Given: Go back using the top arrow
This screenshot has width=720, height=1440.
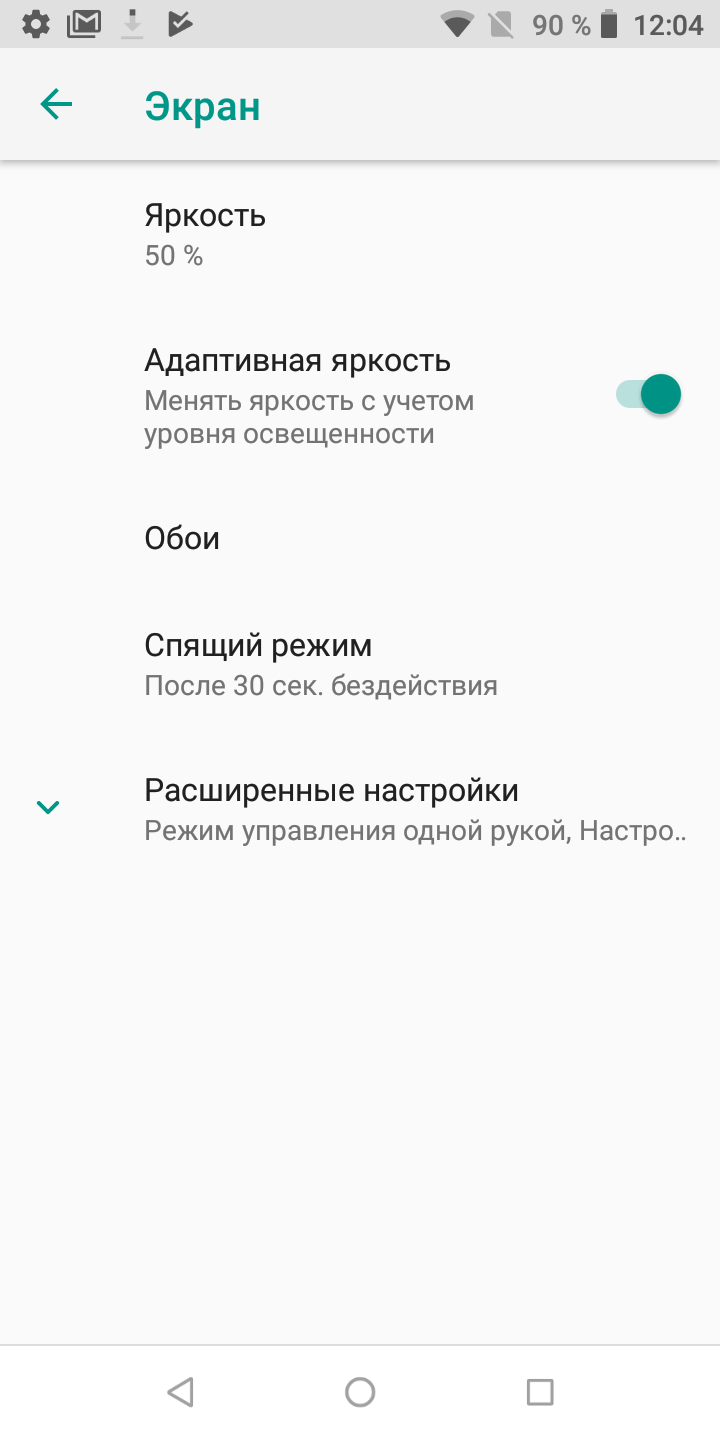Looking at the screenshot, I should point(57,105).
